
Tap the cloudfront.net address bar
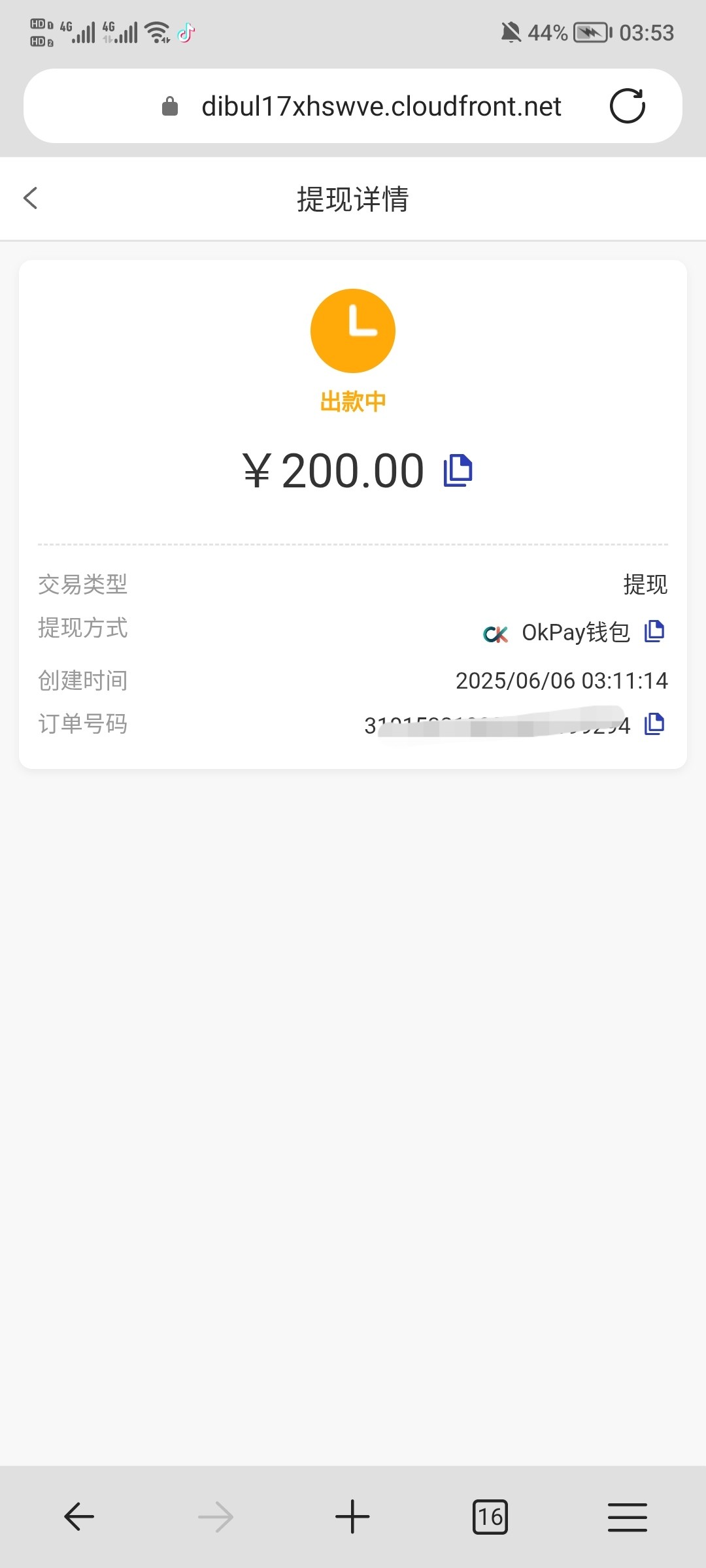click(x=380, y=106)
